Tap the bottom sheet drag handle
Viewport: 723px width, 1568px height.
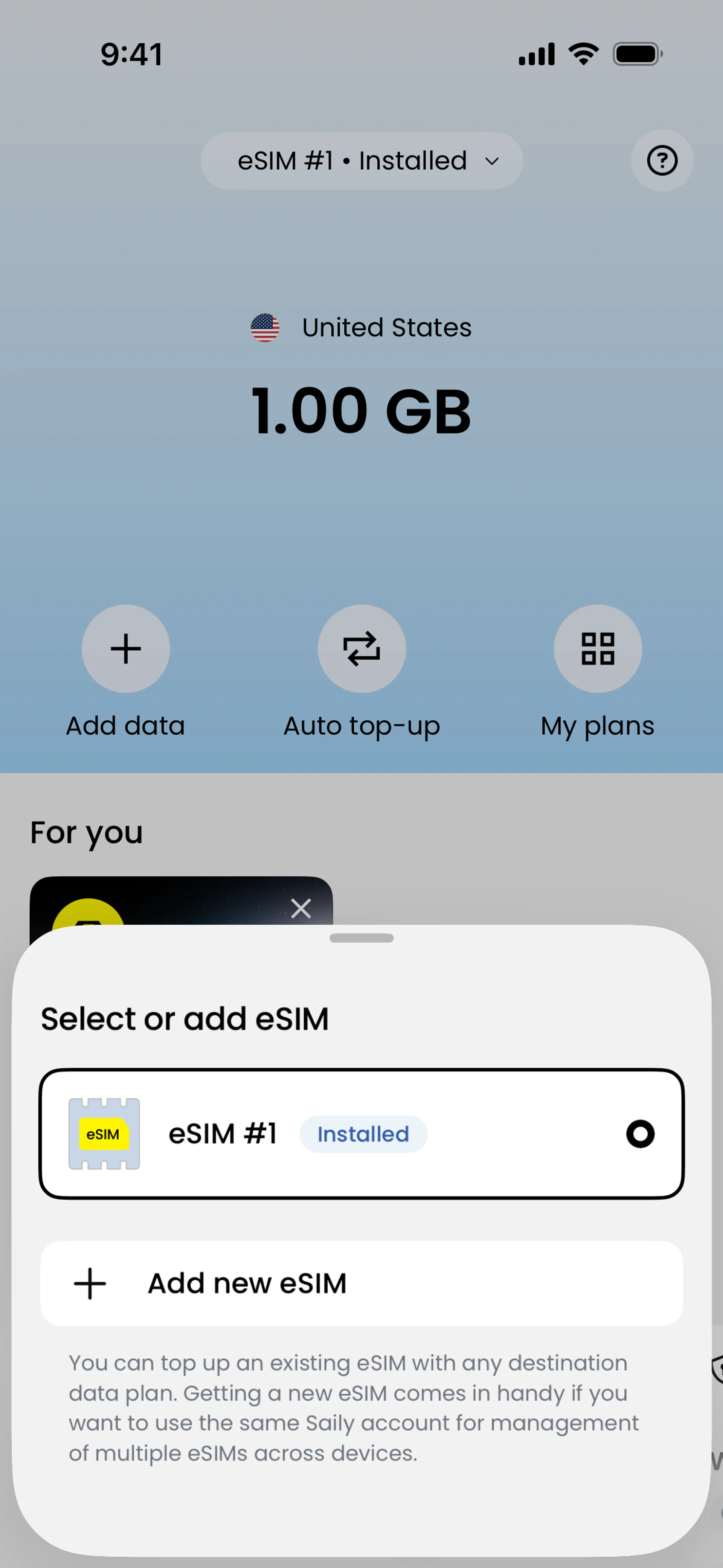[x=361, y=938]
